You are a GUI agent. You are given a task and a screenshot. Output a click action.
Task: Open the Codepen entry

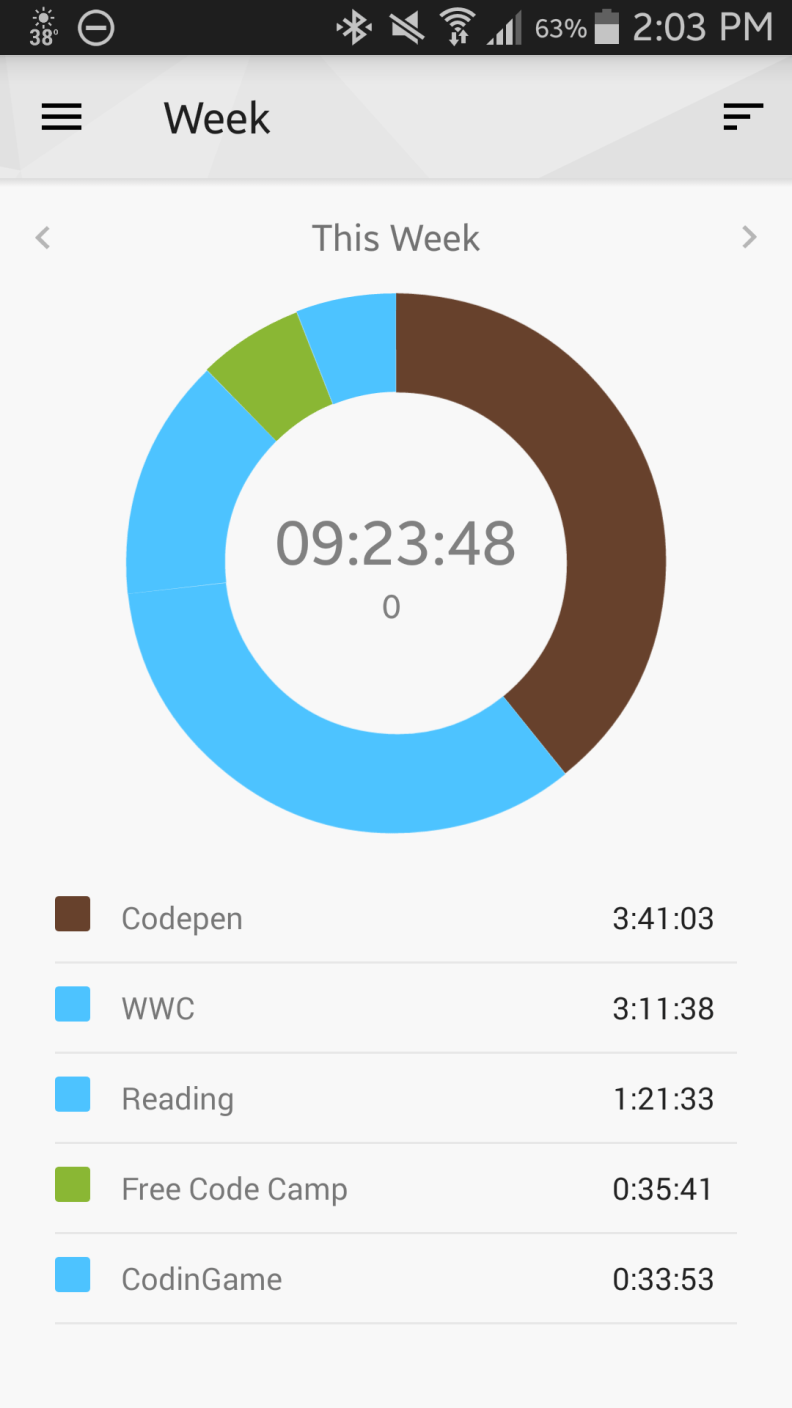[395, 918]
